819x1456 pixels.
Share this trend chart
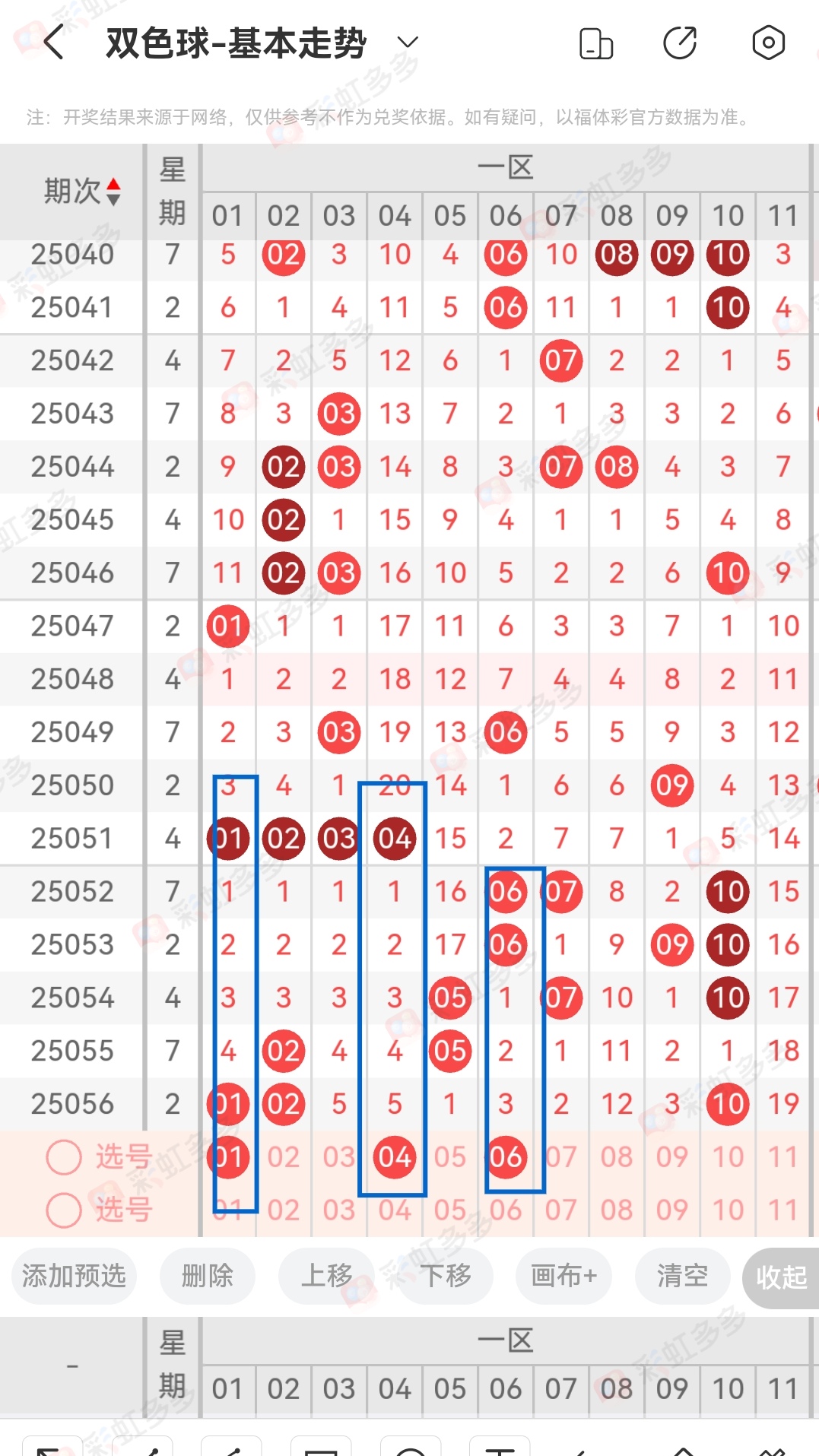coord(680,43)
